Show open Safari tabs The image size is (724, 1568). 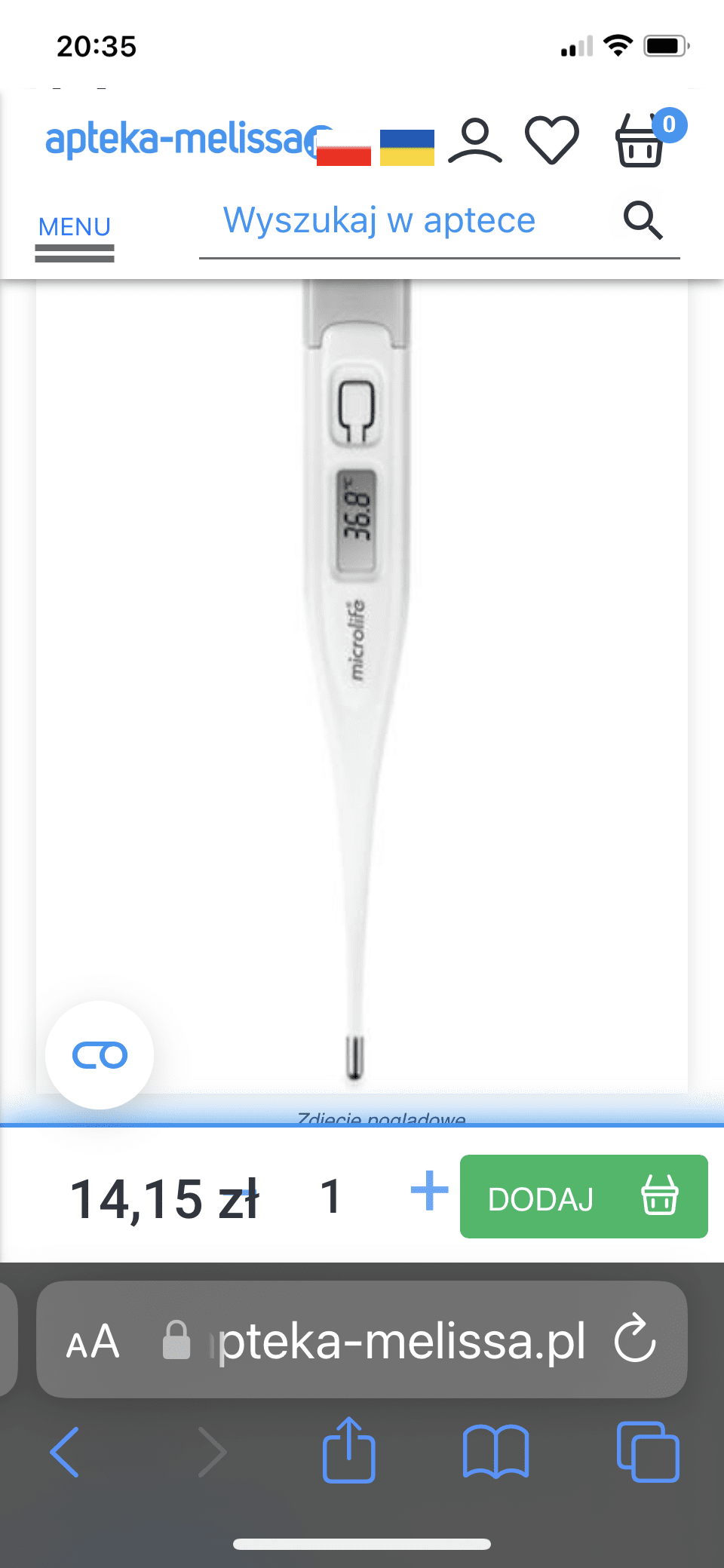point(648,1452)
